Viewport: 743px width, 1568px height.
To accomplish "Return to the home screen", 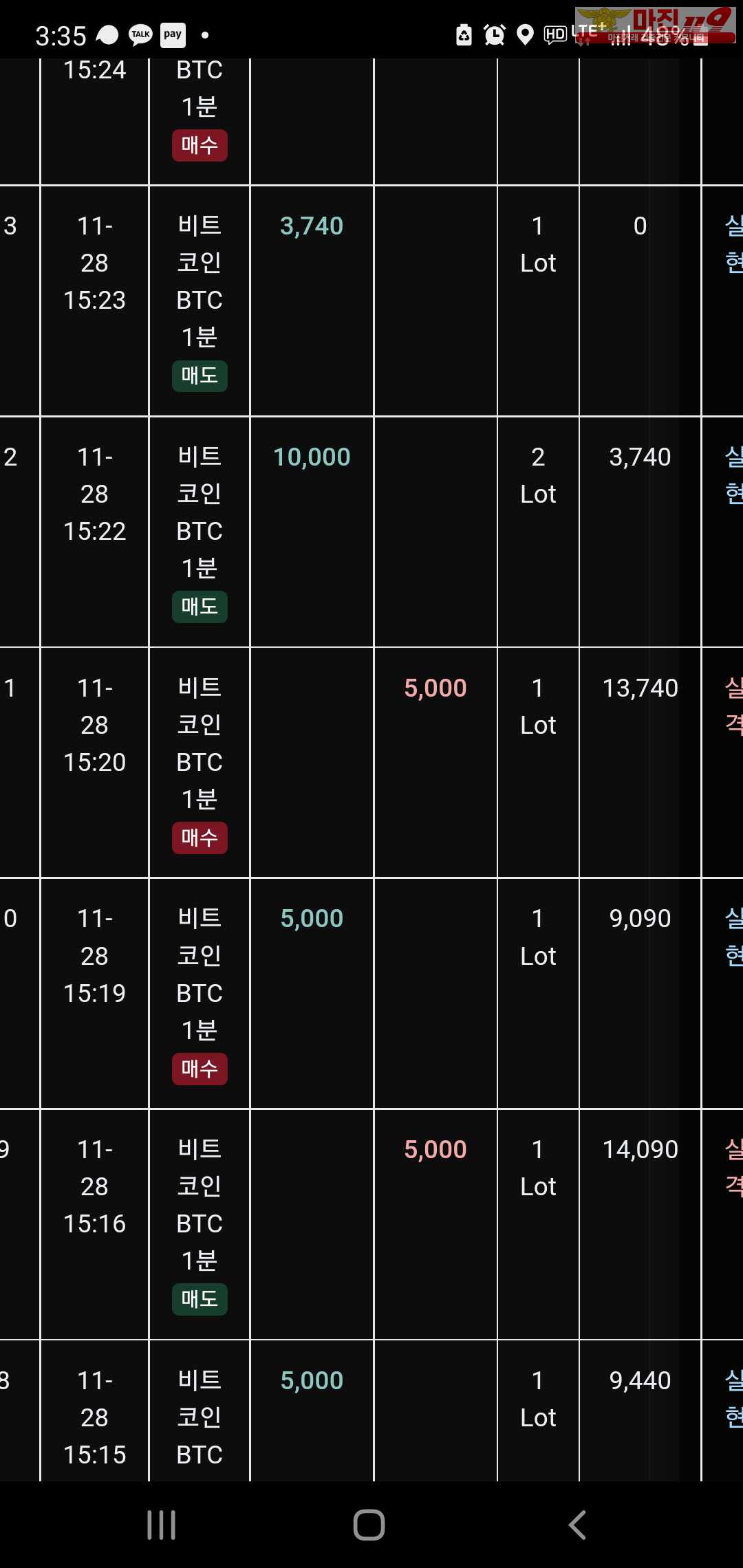I will click(369, 1525).
